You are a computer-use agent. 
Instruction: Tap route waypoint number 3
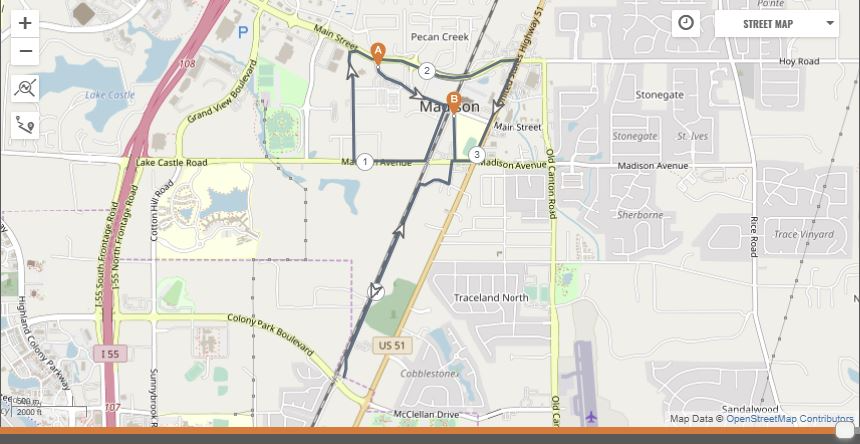click(x=477, y=154)
